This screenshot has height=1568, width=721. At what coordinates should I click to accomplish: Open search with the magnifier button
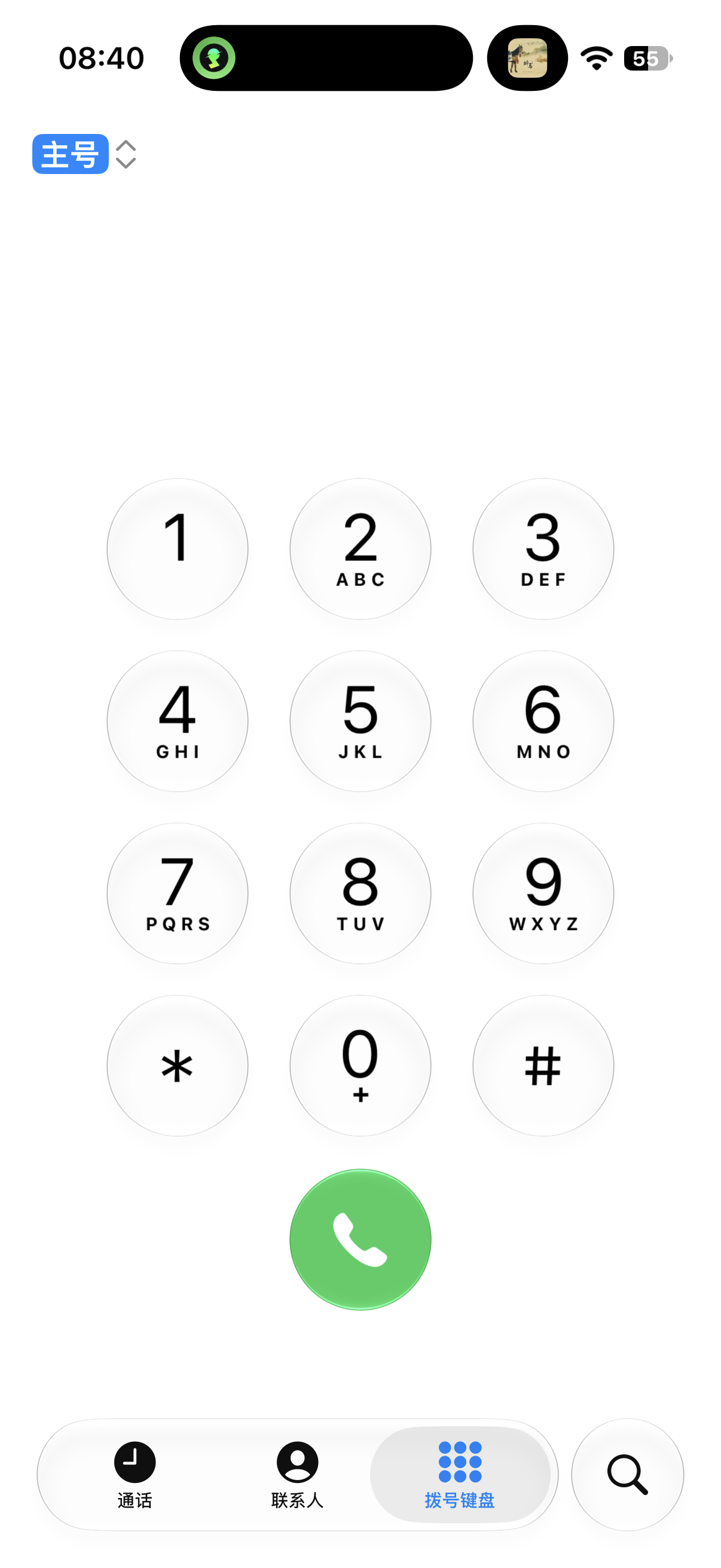click(x=627, y=1475)
